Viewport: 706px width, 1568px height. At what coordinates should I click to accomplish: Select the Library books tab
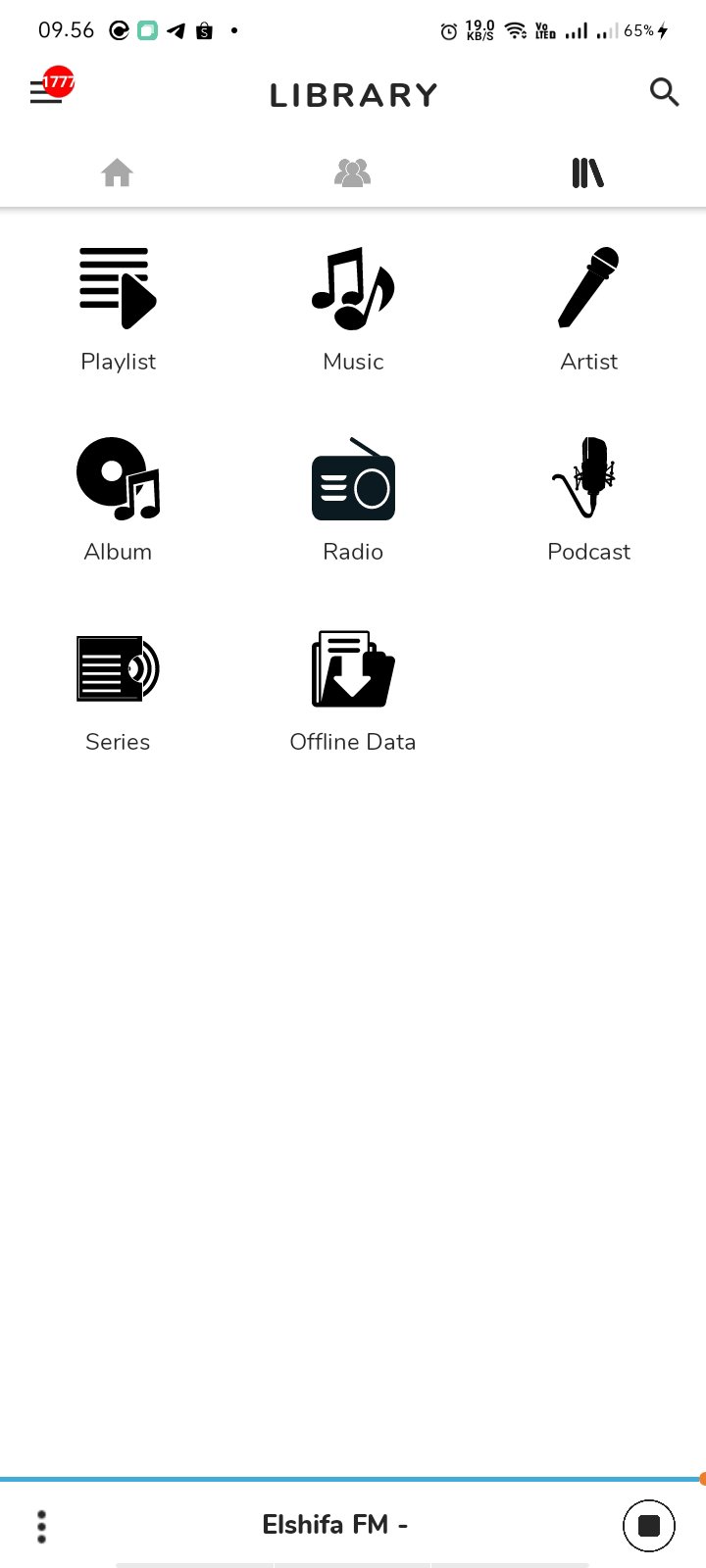coord(587,173)
